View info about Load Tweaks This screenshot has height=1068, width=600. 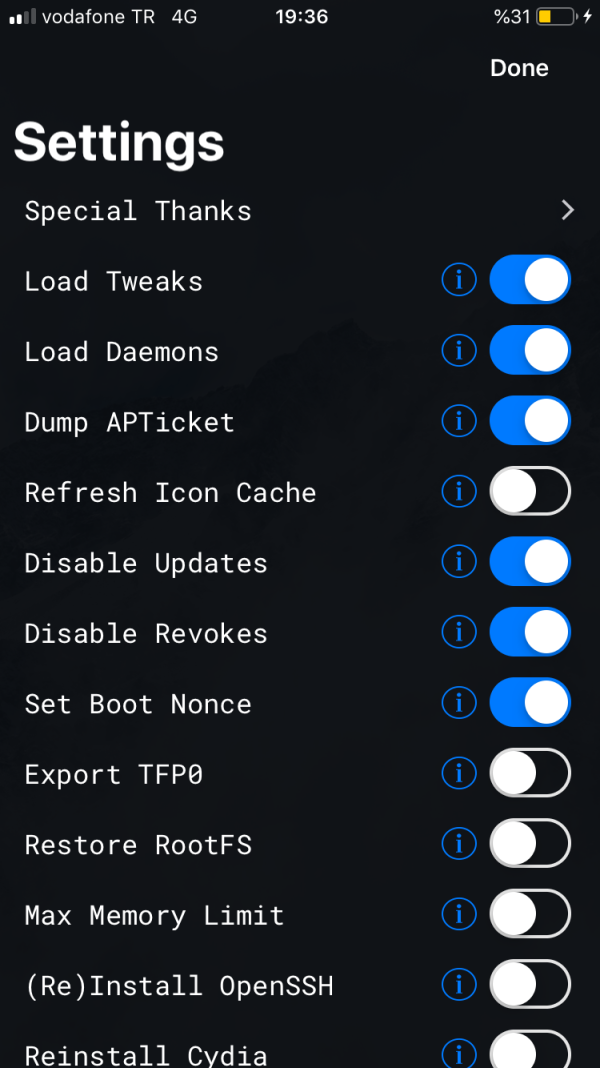[459, 281]
